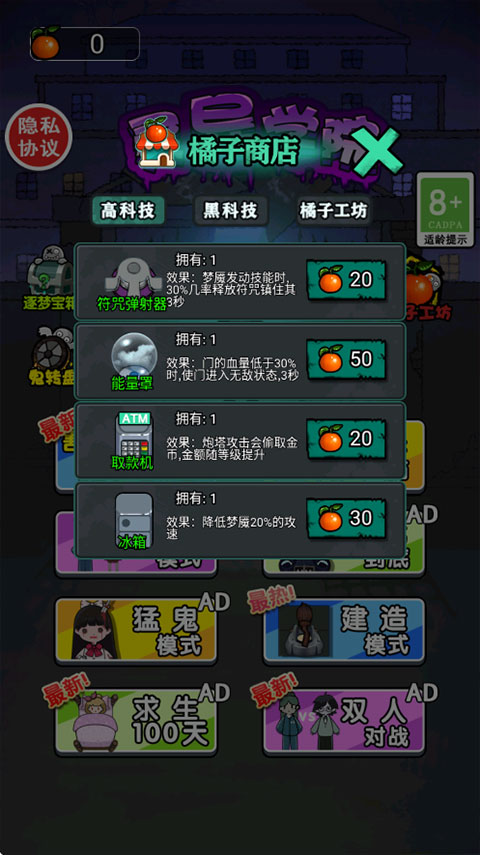Switch to the 黑科技 tab

tap(231, 210)
